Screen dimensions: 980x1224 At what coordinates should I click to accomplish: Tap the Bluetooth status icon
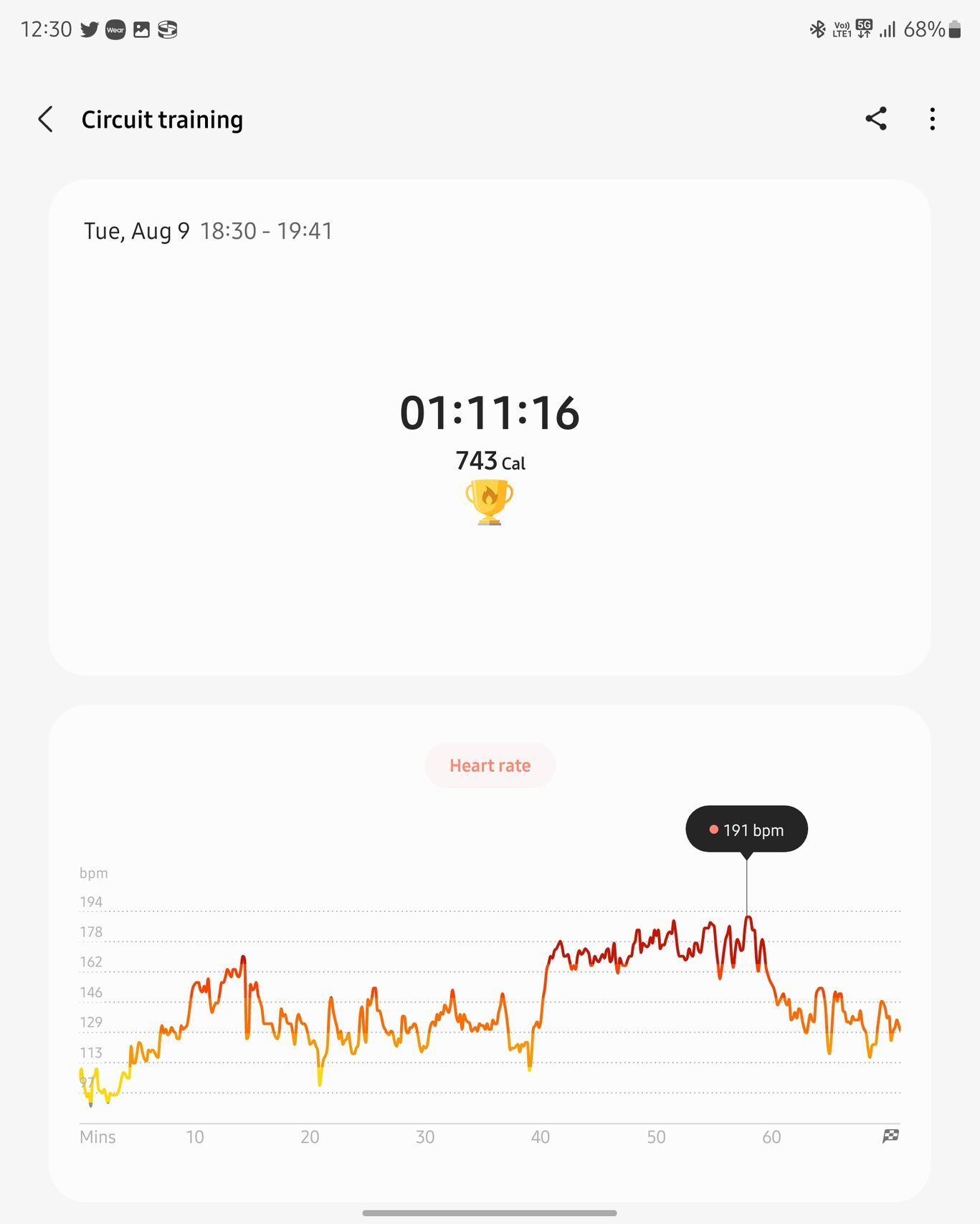tap(817, 29)
